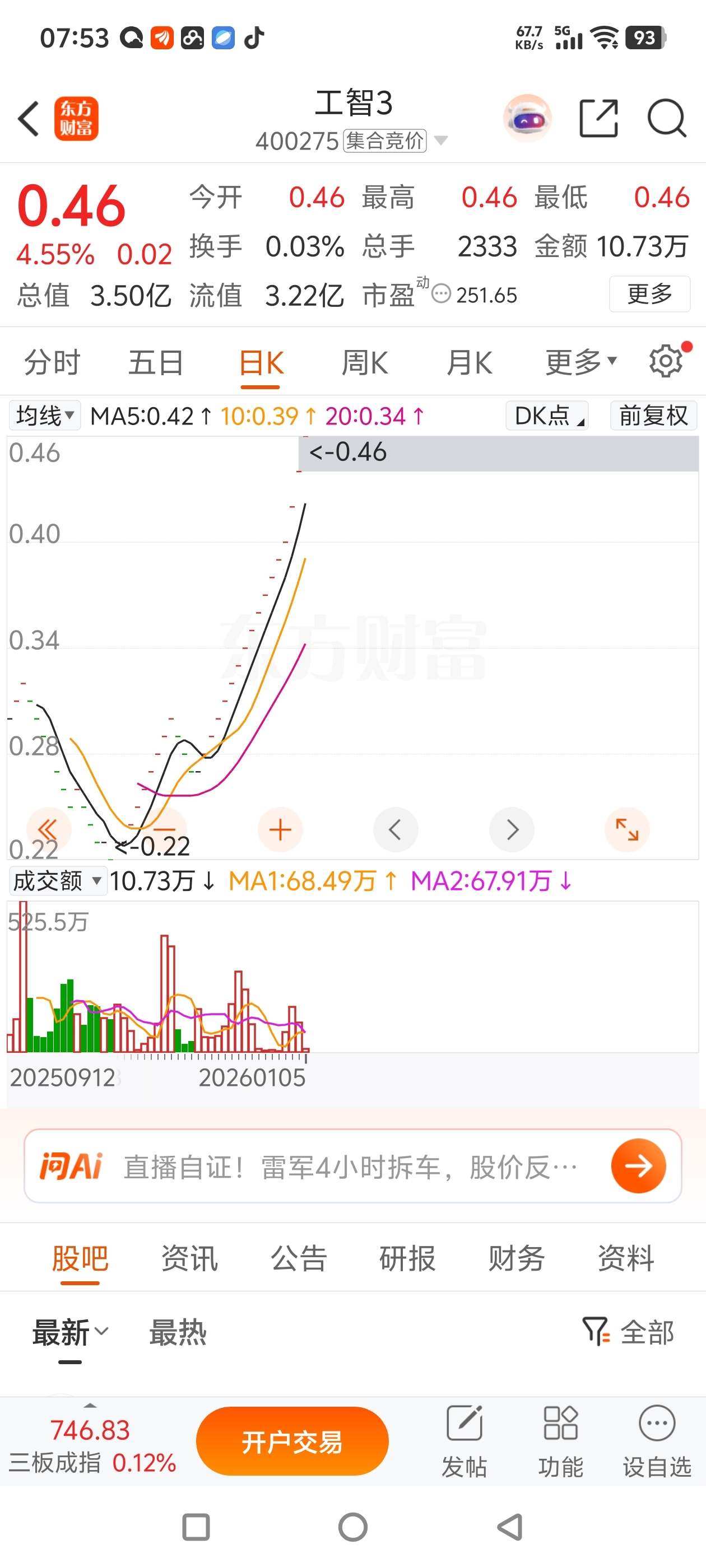Open the 财务 tab
This screenshot has width=706, height=1568.
tap(516, 1258)
